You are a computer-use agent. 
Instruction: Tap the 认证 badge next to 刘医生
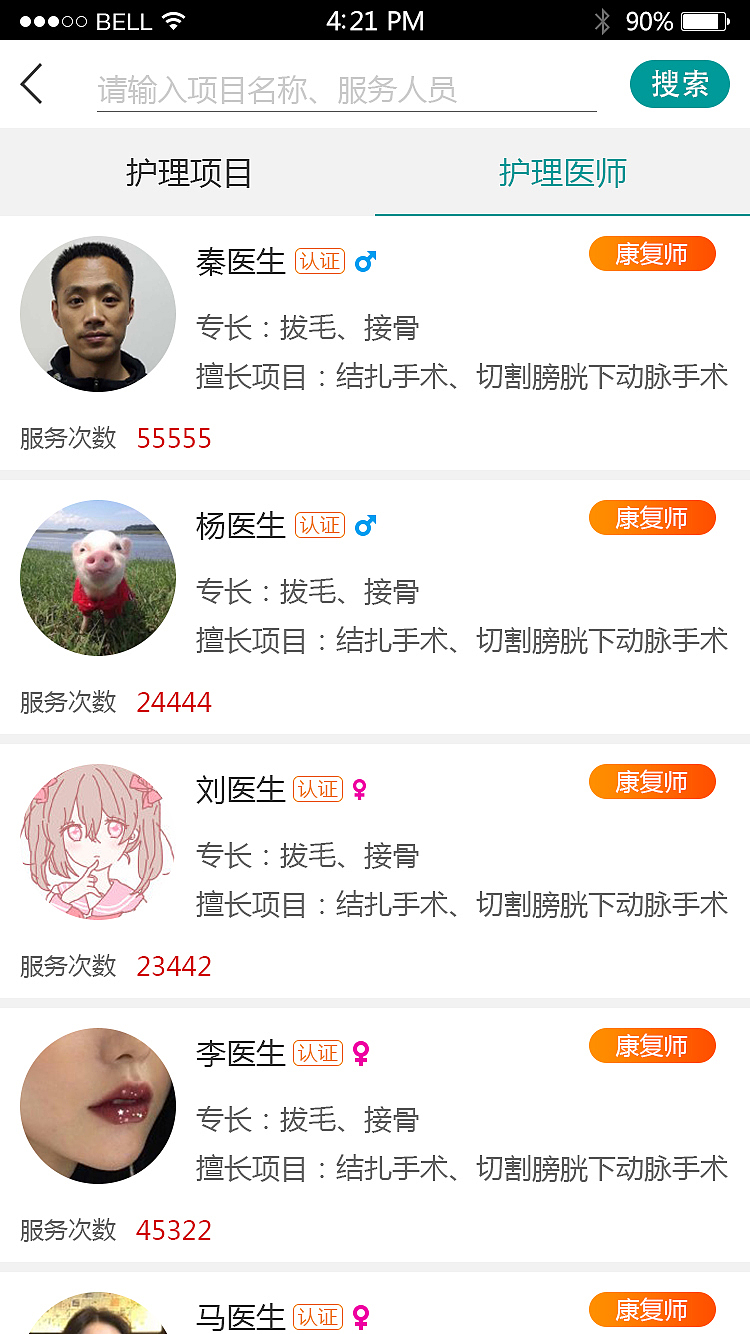pyautogui.click(x=316, y=788)
